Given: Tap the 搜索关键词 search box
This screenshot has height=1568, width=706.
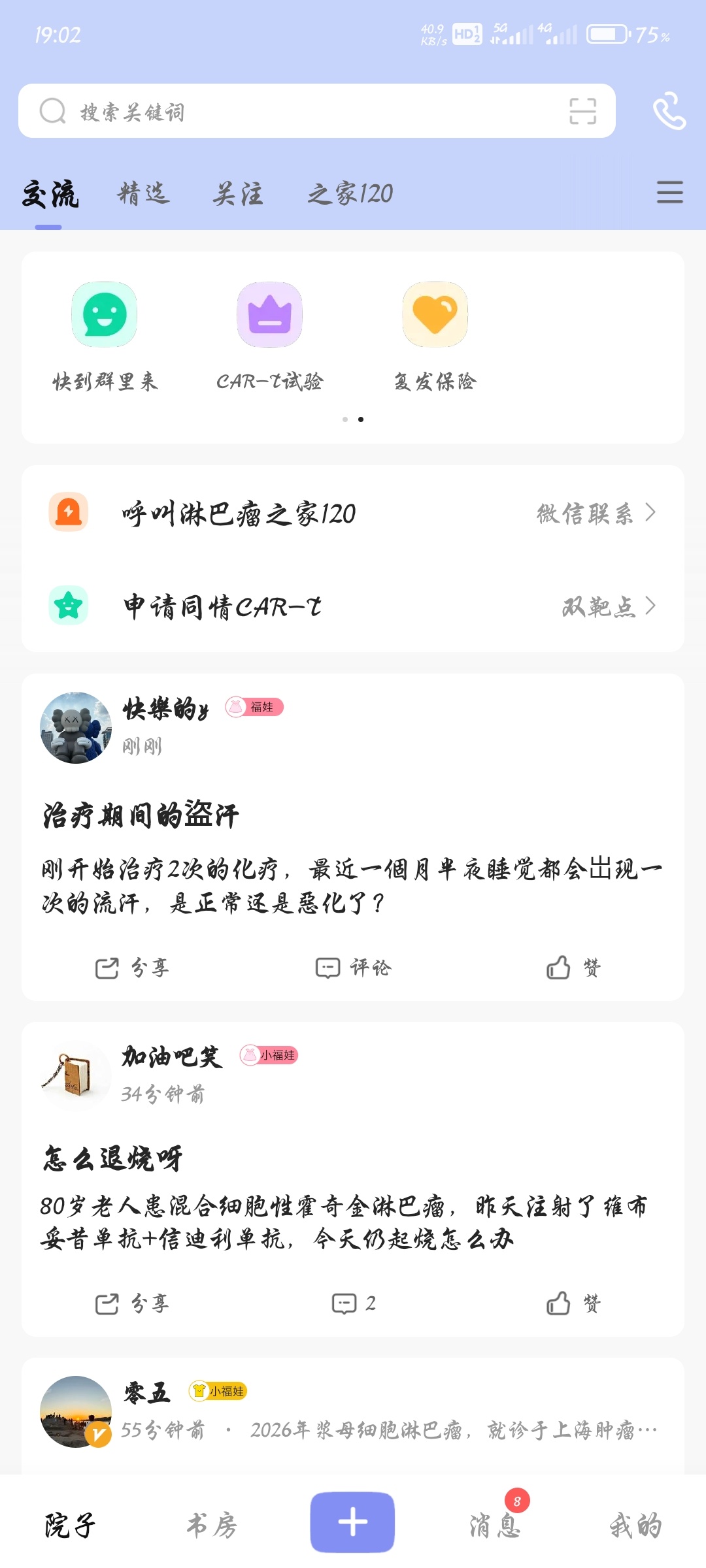Looking at the screenshot, I should [x=294, y=111].
